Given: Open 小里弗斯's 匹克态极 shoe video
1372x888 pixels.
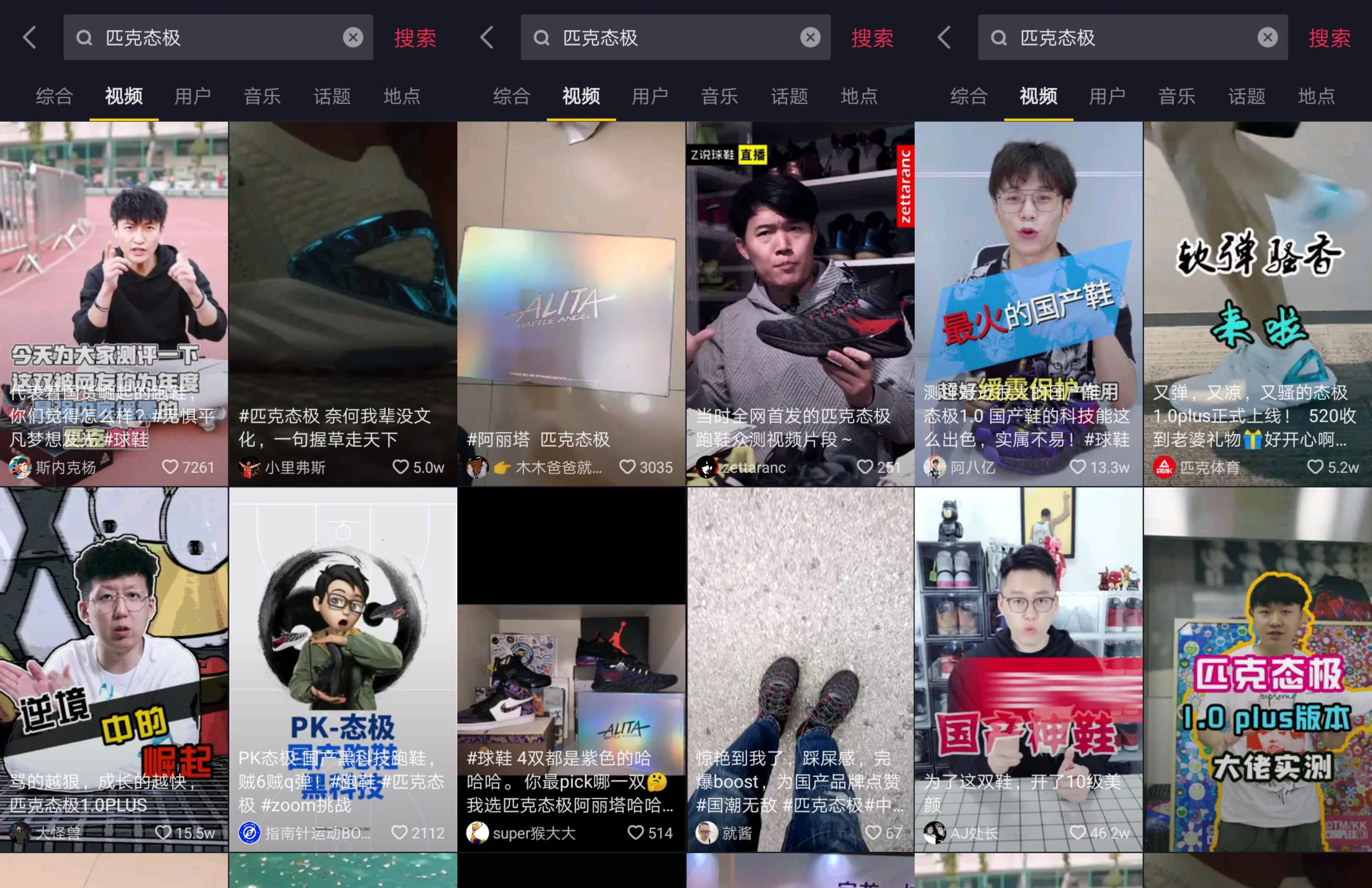Looking at the screenshot, I should point(343,303).
